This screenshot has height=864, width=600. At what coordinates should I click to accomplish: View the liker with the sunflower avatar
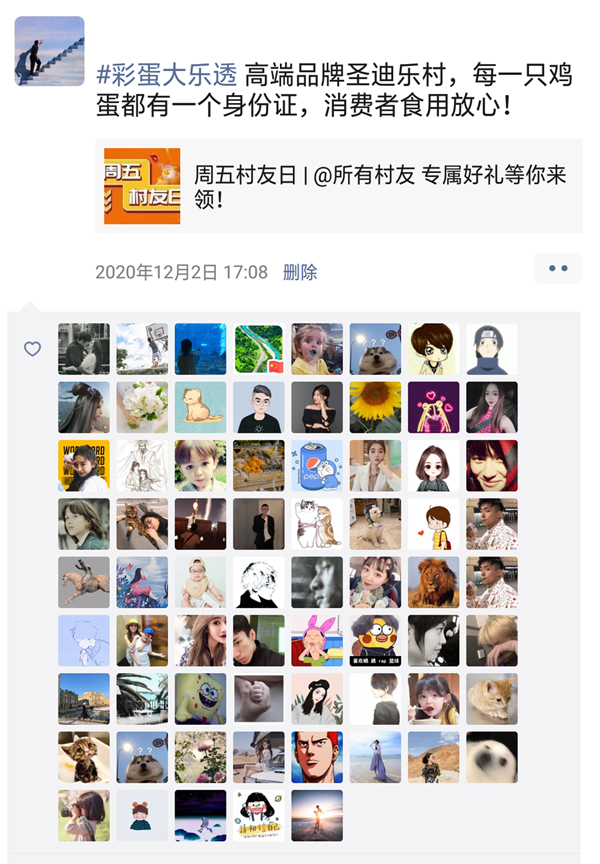[x=375, y=407]
